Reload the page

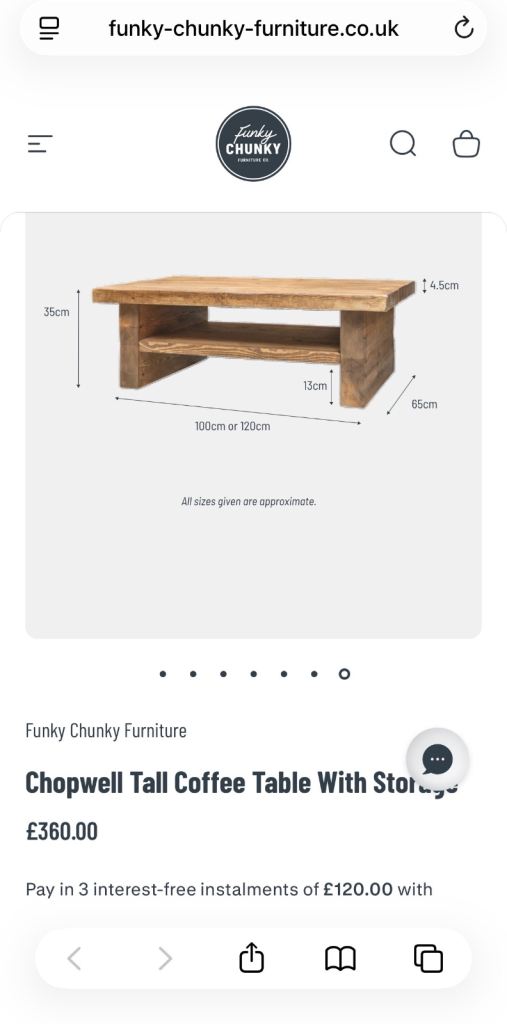coord(463,28)
